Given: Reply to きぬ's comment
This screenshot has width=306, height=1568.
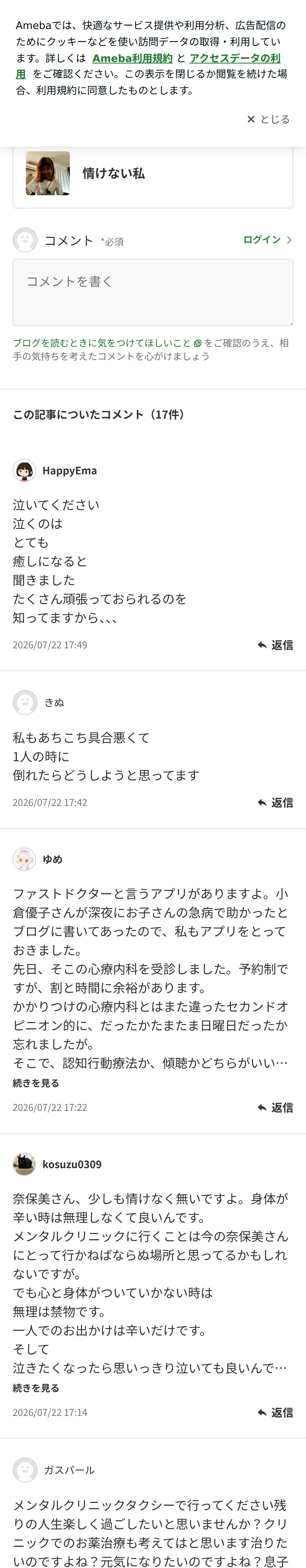Looking at the screenshot, I should coord(275,802).
